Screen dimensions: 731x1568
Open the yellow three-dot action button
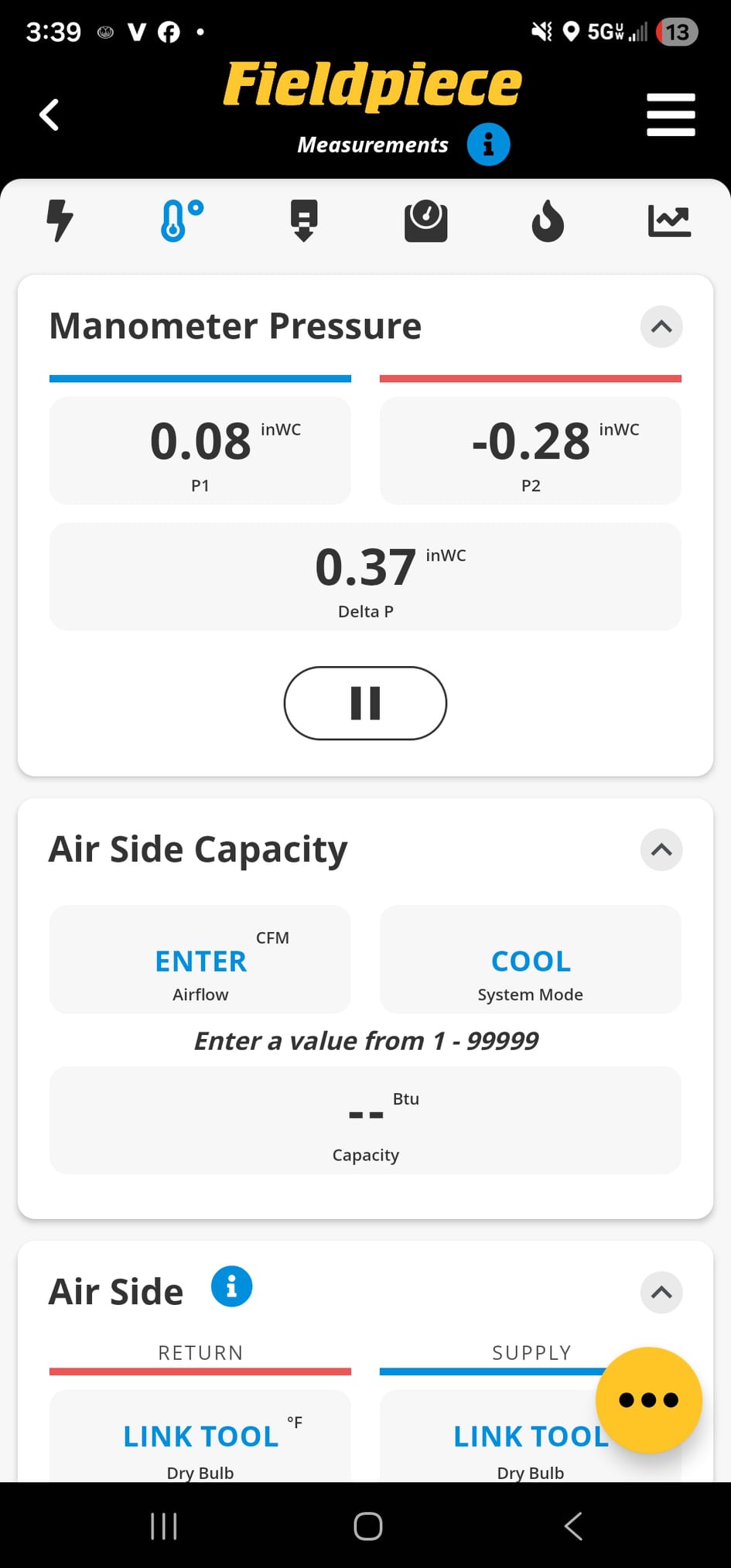pos(649,1399)
